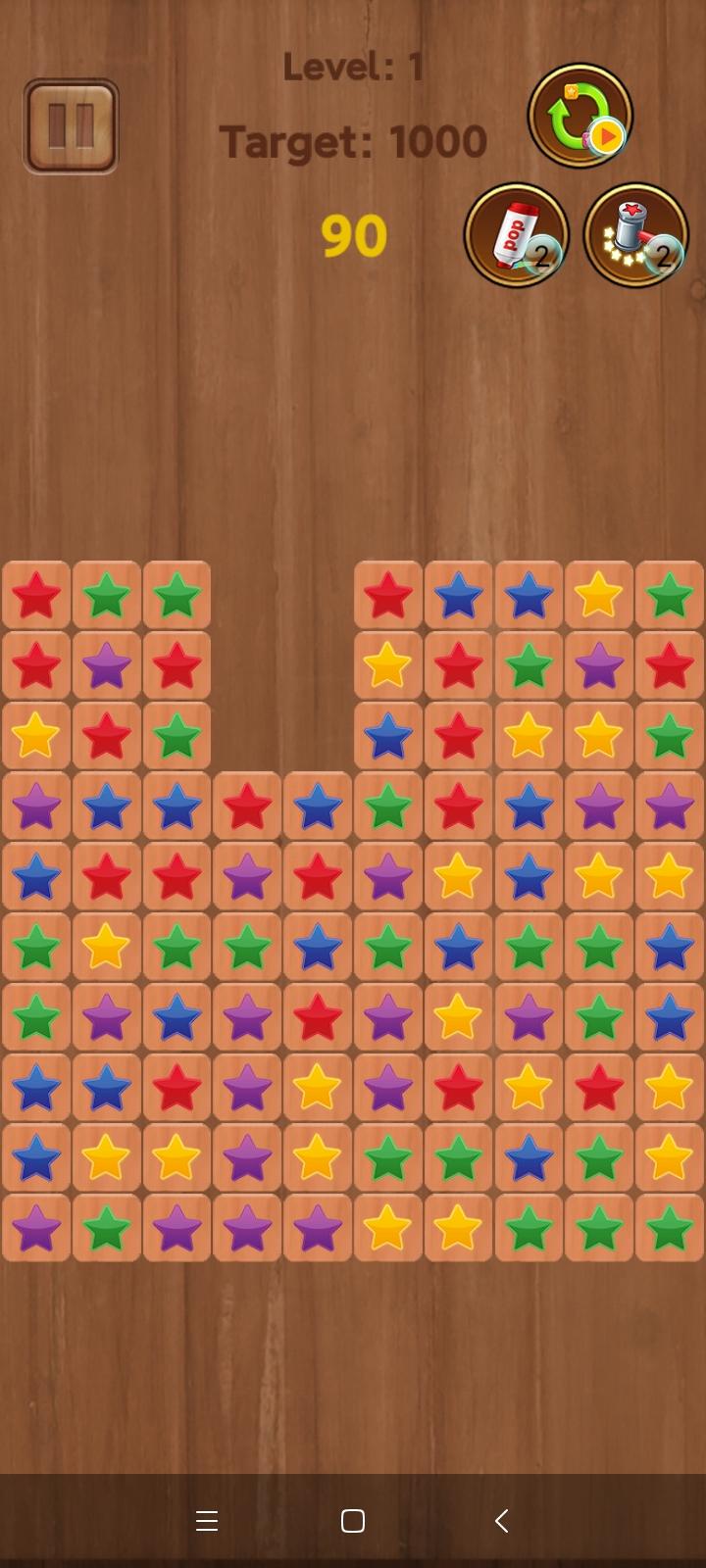Pop the purple star in the bottom-left row

point(35,1227)
